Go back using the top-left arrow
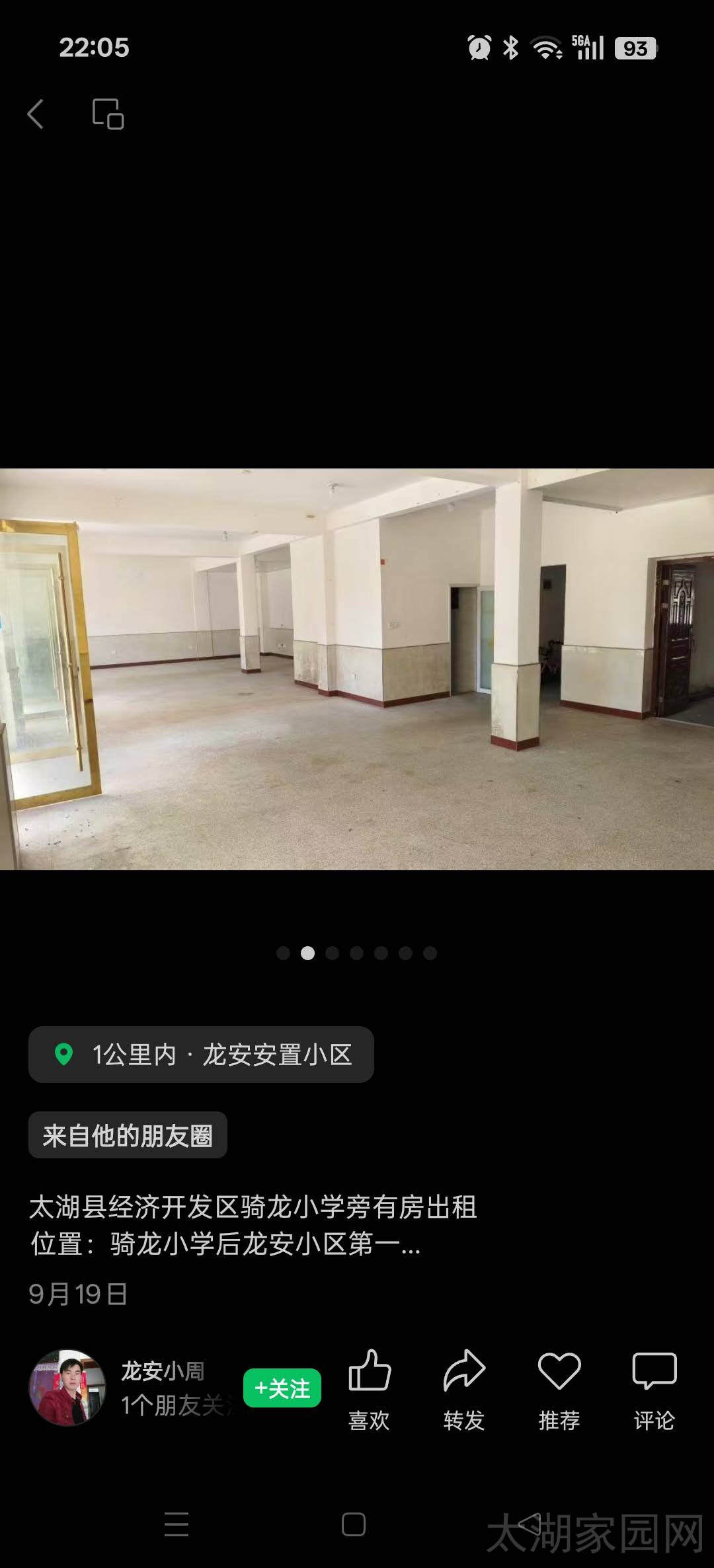 36,114
